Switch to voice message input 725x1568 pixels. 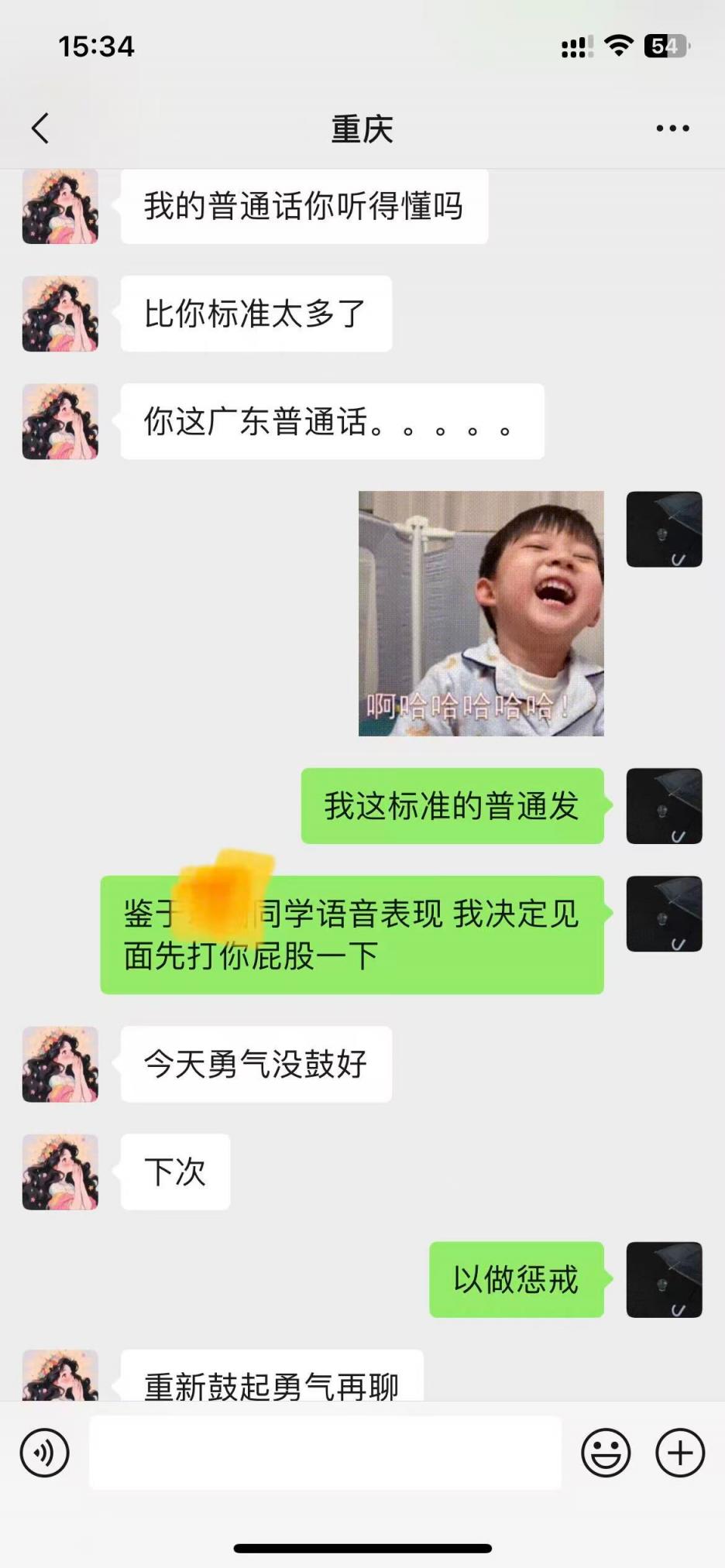click(45, 1453)
